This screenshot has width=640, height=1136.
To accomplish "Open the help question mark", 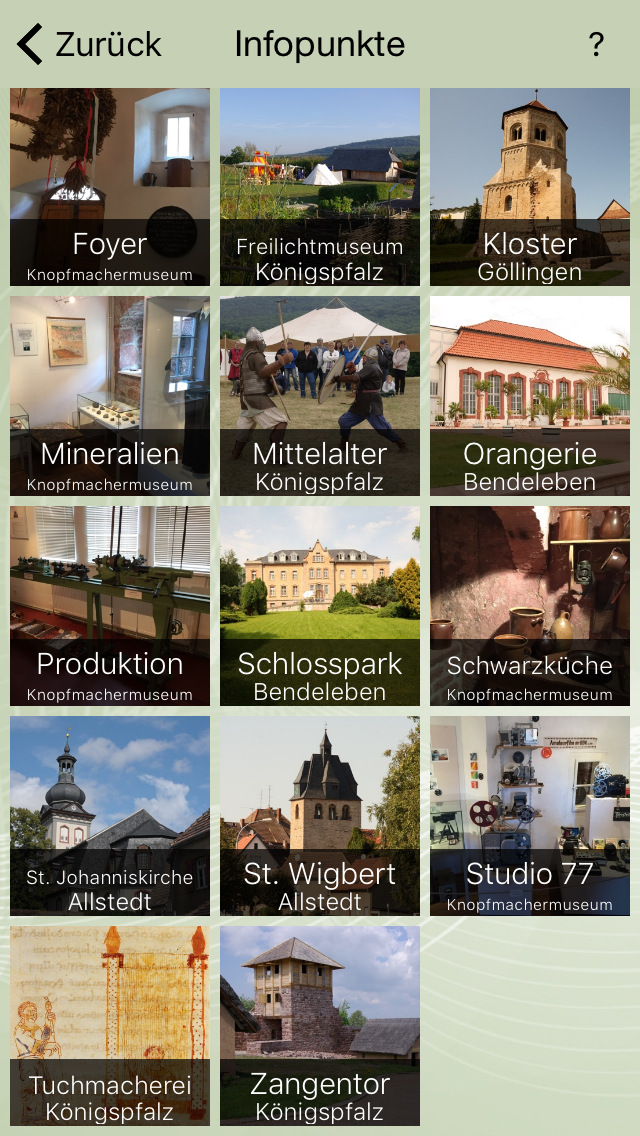I will [596, 45].
